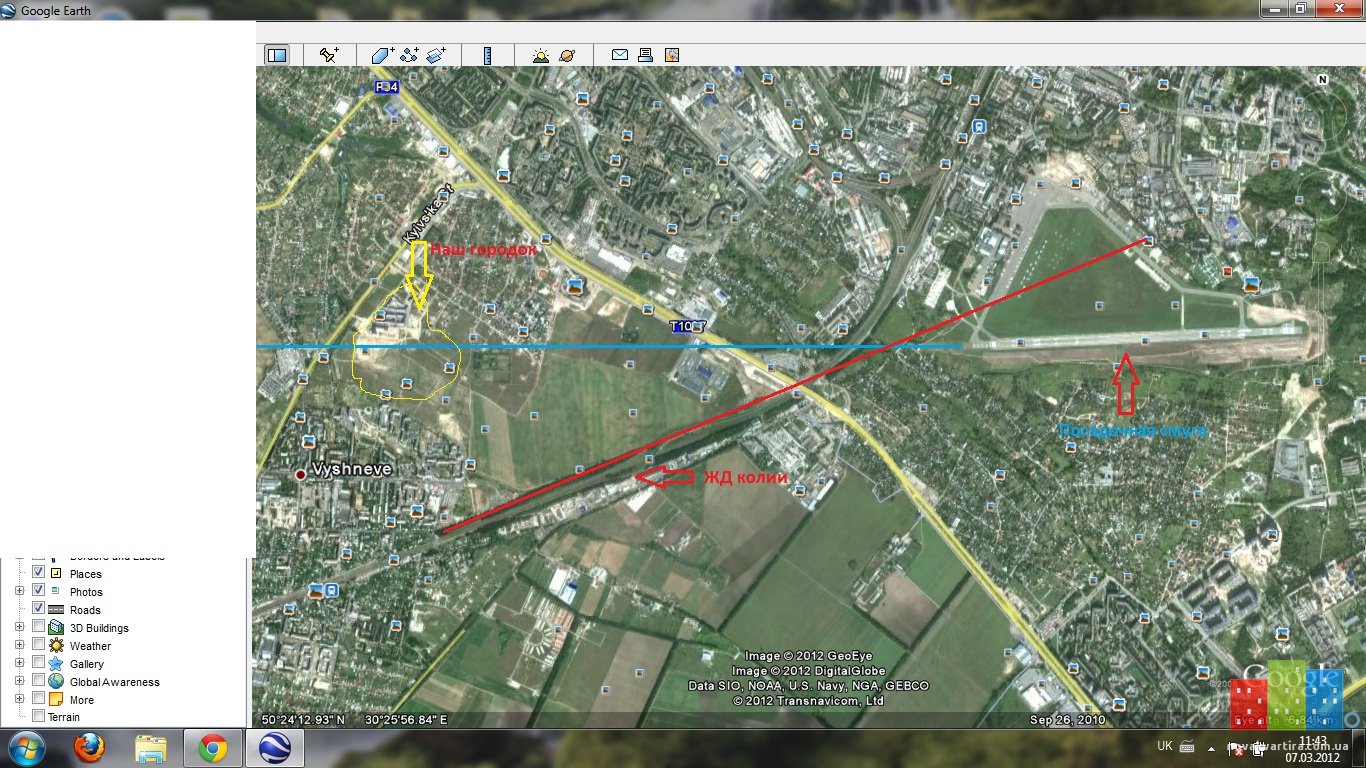Toggle the sidebar panel button
The image size is (1366, 768).
tap(276, 55)
